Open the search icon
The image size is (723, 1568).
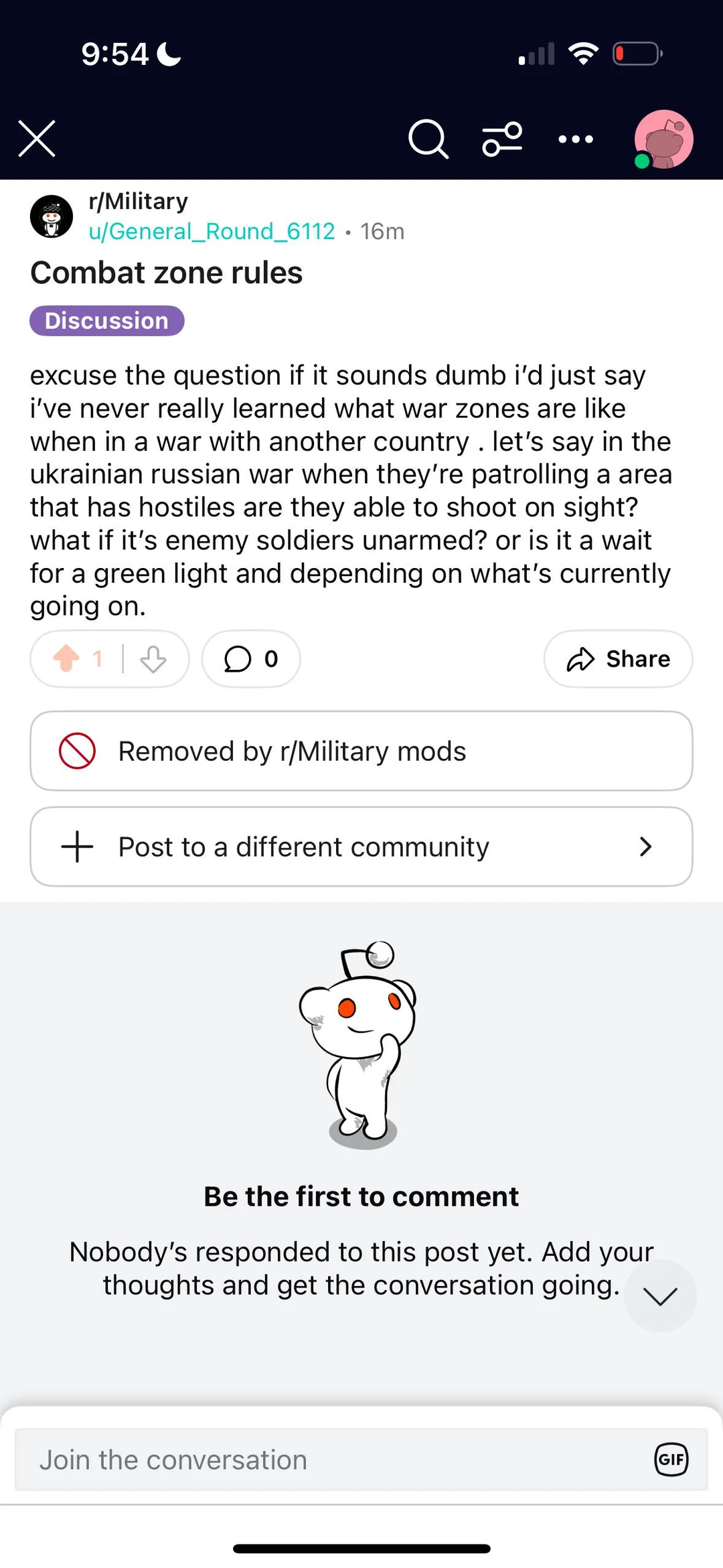click(428, 139)
